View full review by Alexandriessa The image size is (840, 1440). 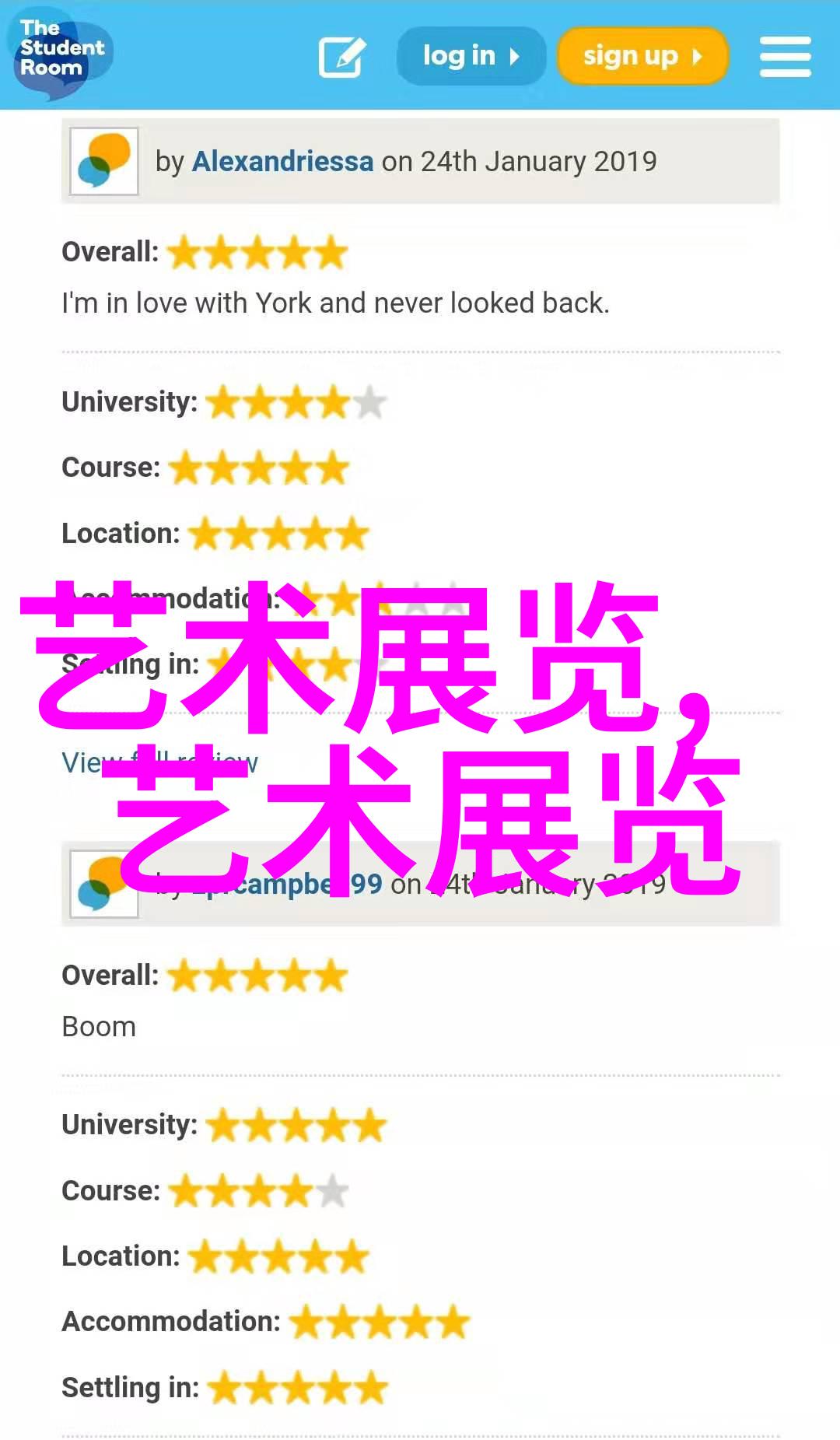click(x=81, y=763)
